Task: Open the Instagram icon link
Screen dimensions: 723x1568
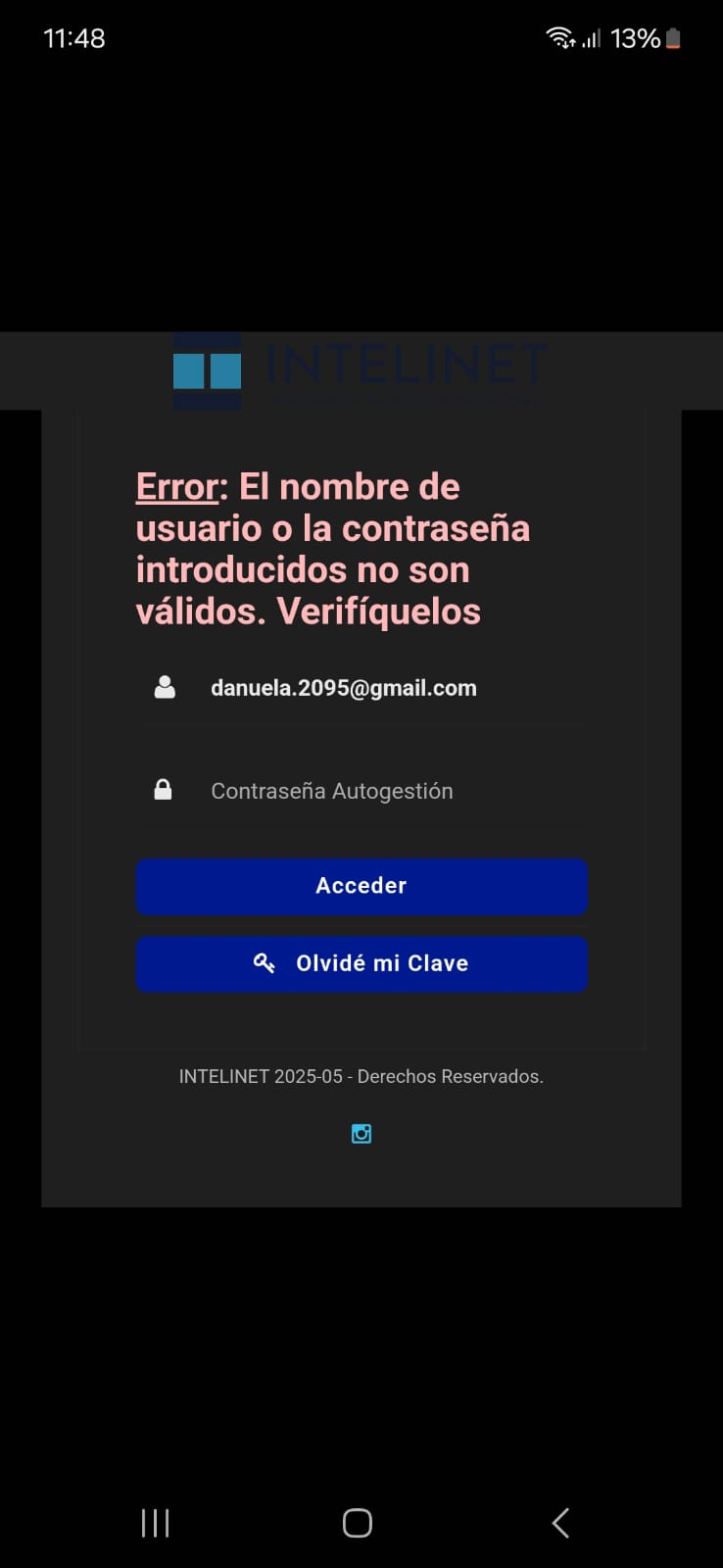Action: tap(361, 1134)
